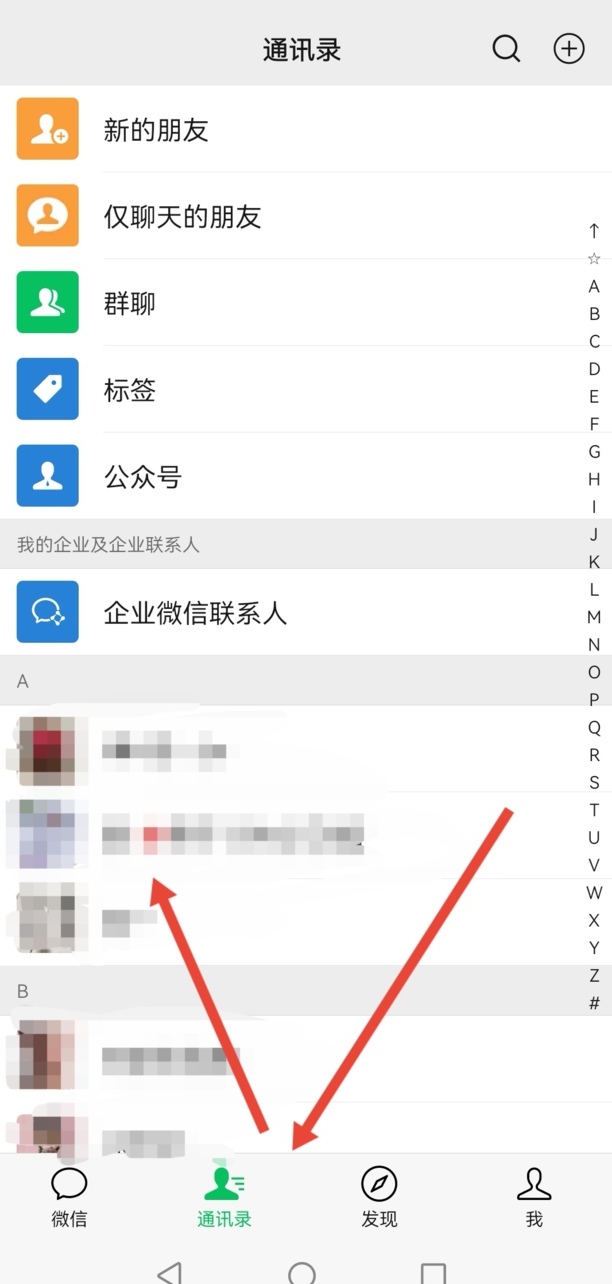Switch to the 微信 chats tab
The height and width of the screenshot is (1284, 612).
[x=69, y=1196]
